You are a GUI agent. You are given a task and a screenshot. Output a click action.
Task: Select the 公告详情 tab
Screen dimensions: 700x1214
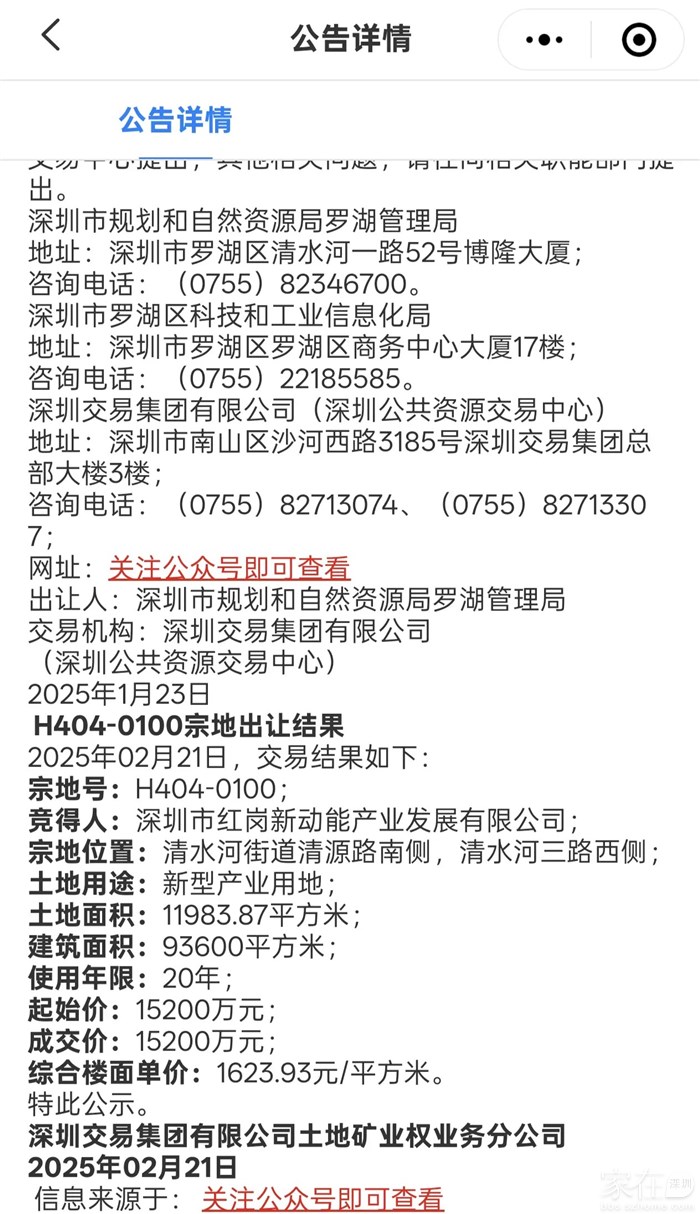tap(175, 121)
